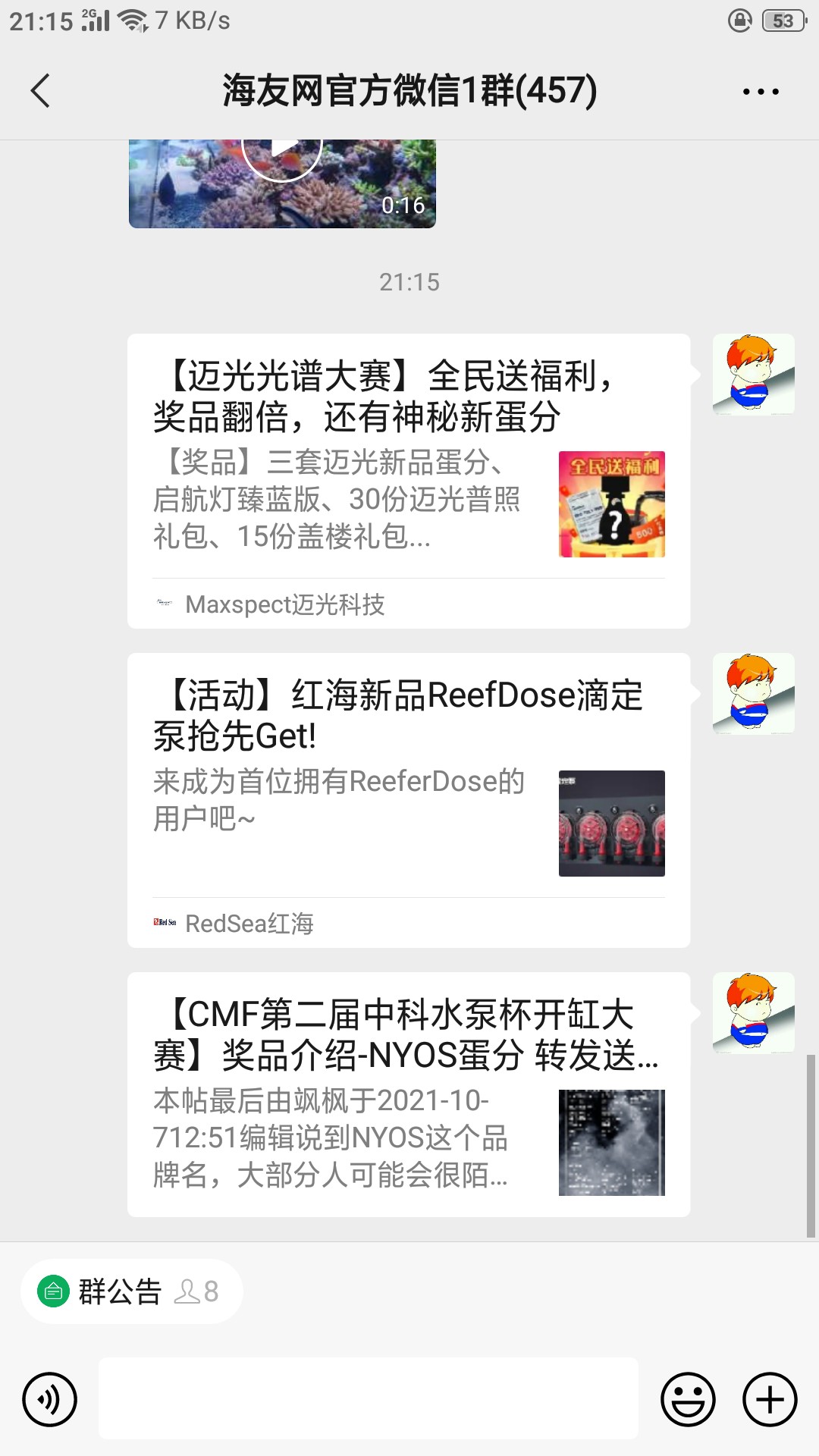Open the plus attachments menu
Image resolution: width=819 pixels, height=1456 pixels.
point(770,1399)
